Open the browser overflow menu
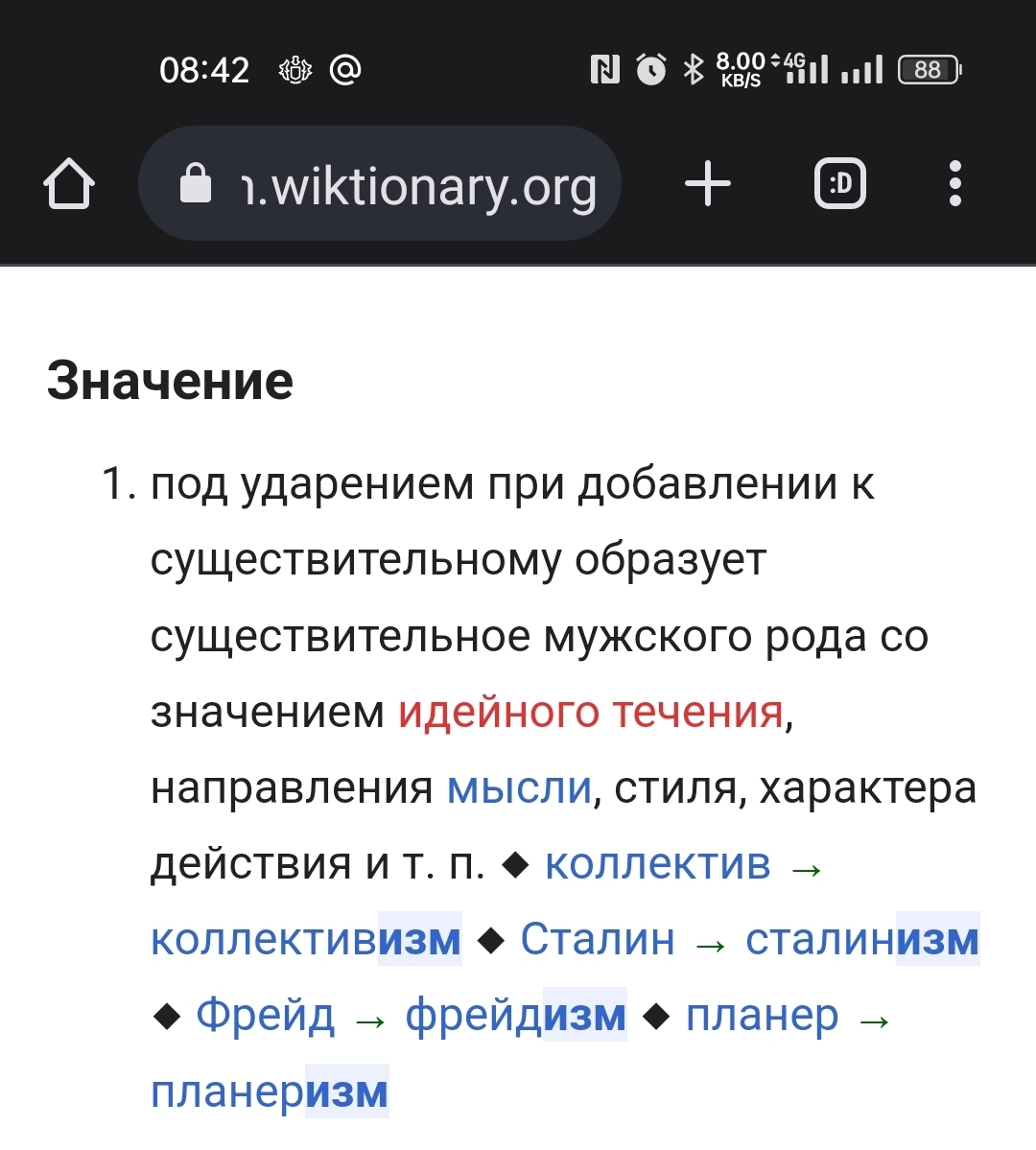The image size is (1036, 1150). pos(954,183)
